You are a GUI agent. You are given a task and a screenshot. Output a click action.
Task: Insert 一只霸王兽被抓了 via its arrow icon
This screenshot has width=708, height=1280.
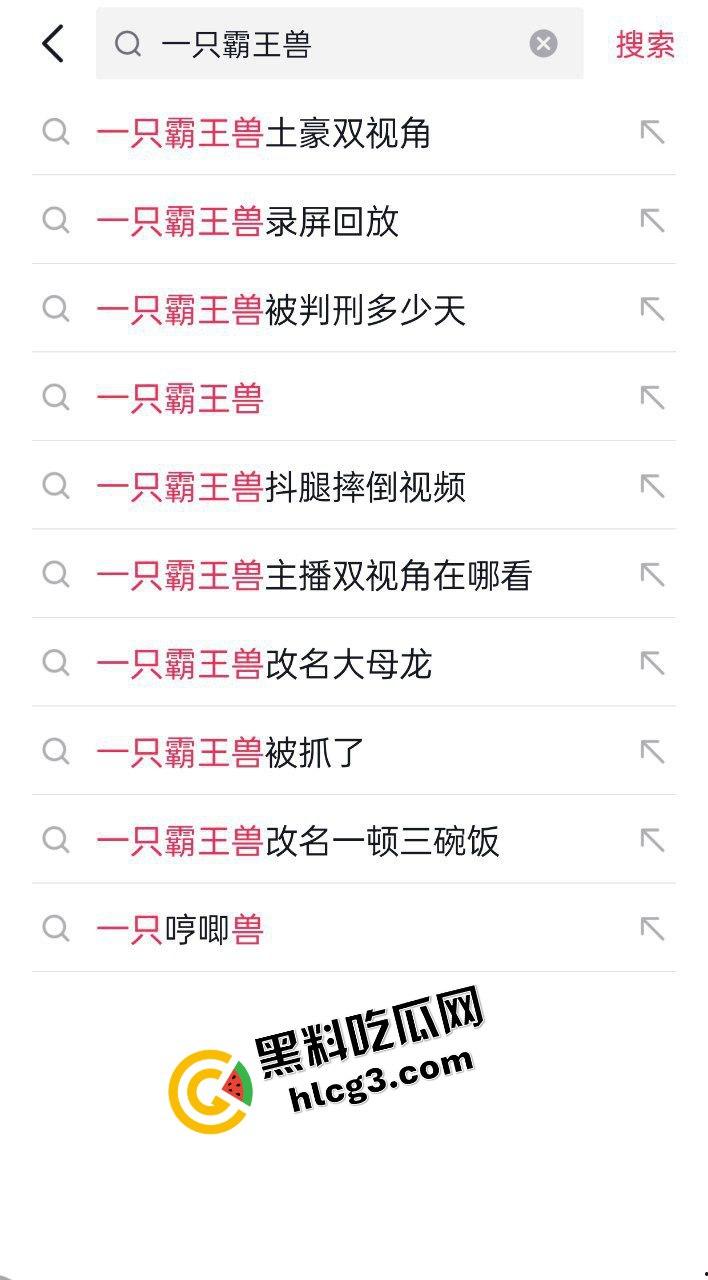point(652,752)
